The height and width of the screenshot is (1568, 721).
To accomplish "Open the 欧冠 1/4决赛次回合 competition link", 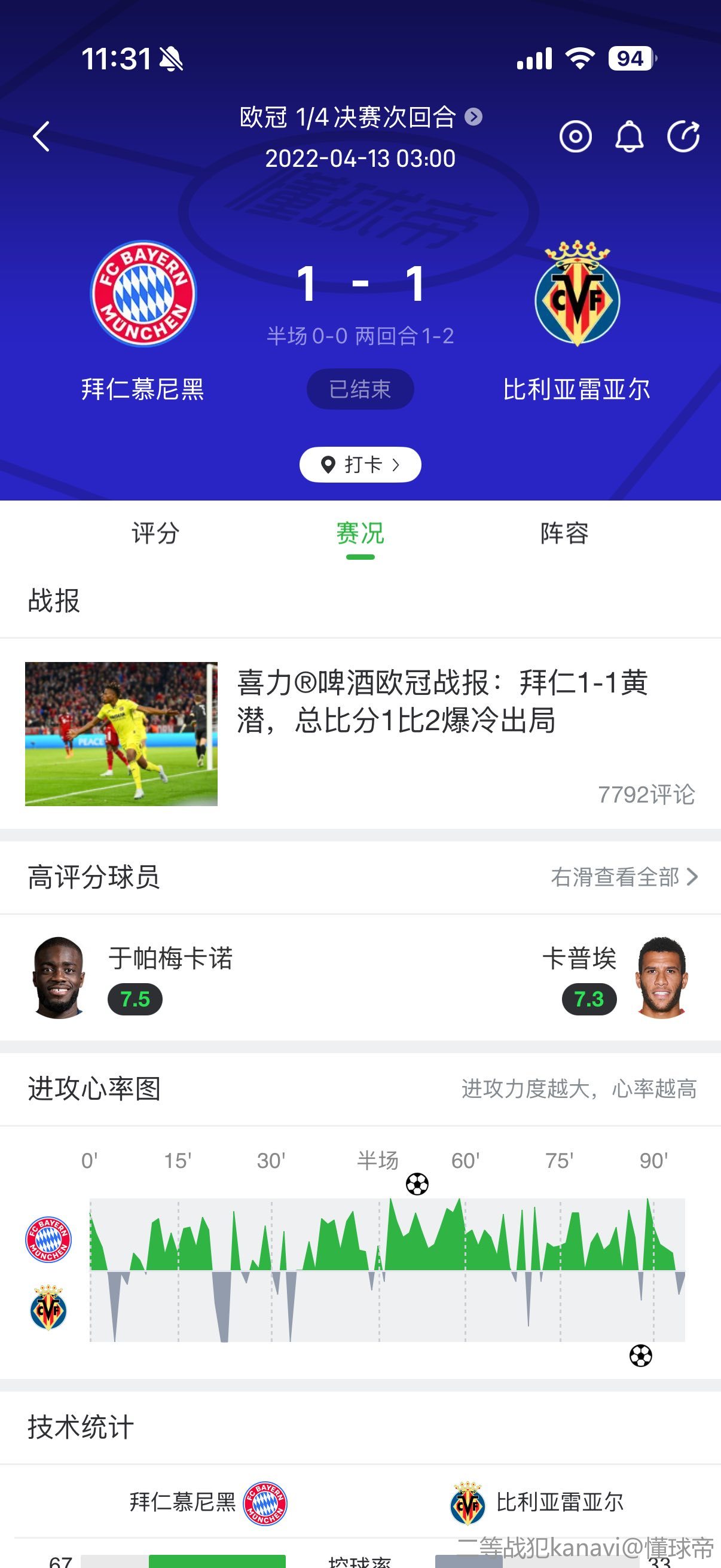I will (x=360, y=117).
